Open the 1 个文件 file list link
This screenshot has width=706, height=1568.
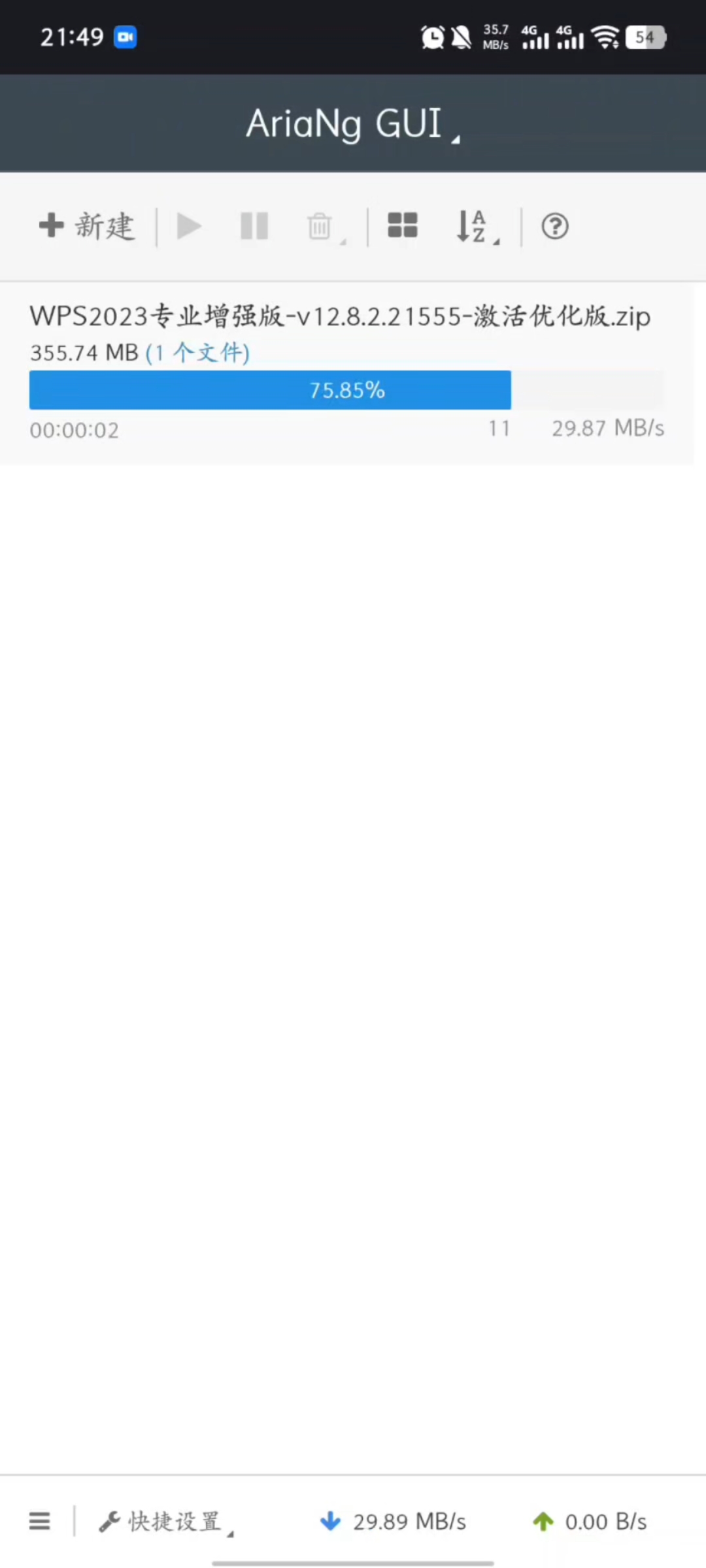(x=197, y=353)
